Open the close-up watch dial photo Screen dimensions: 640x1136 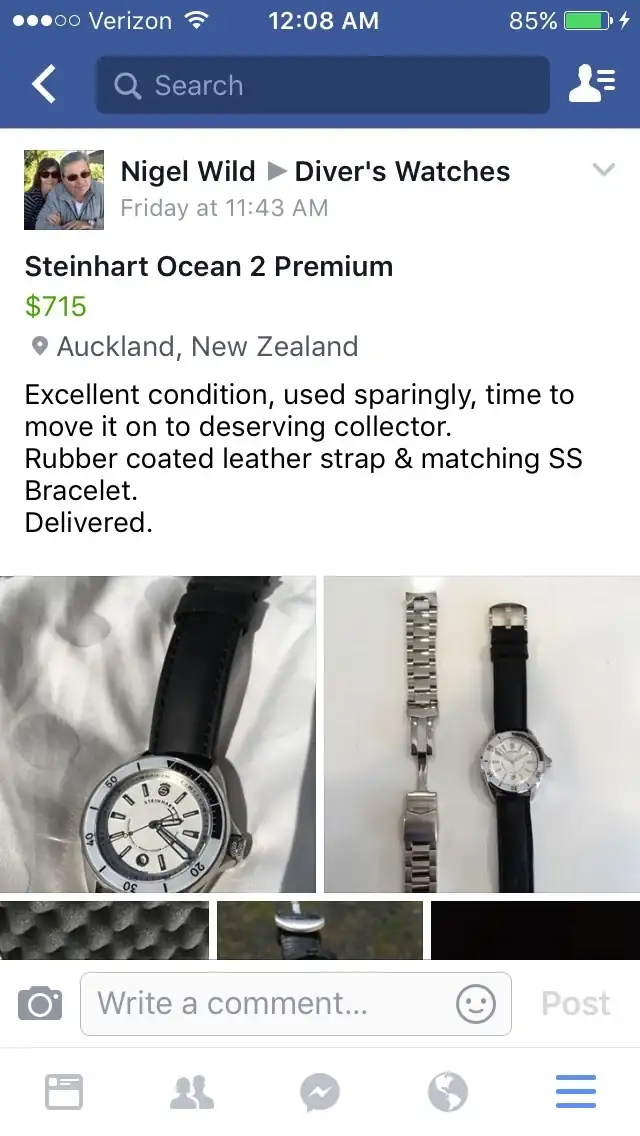pos(158,734)
